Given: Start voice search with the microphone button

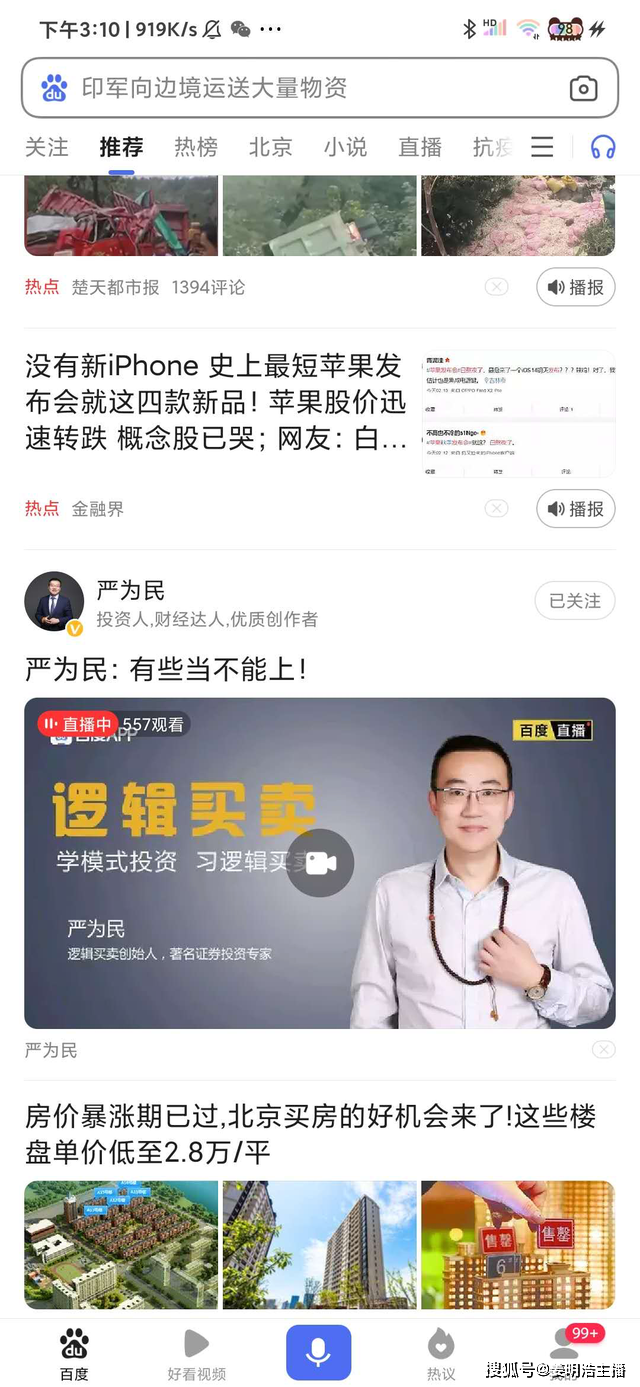Looking at the screenshot, I should [x=318, y=1352].
